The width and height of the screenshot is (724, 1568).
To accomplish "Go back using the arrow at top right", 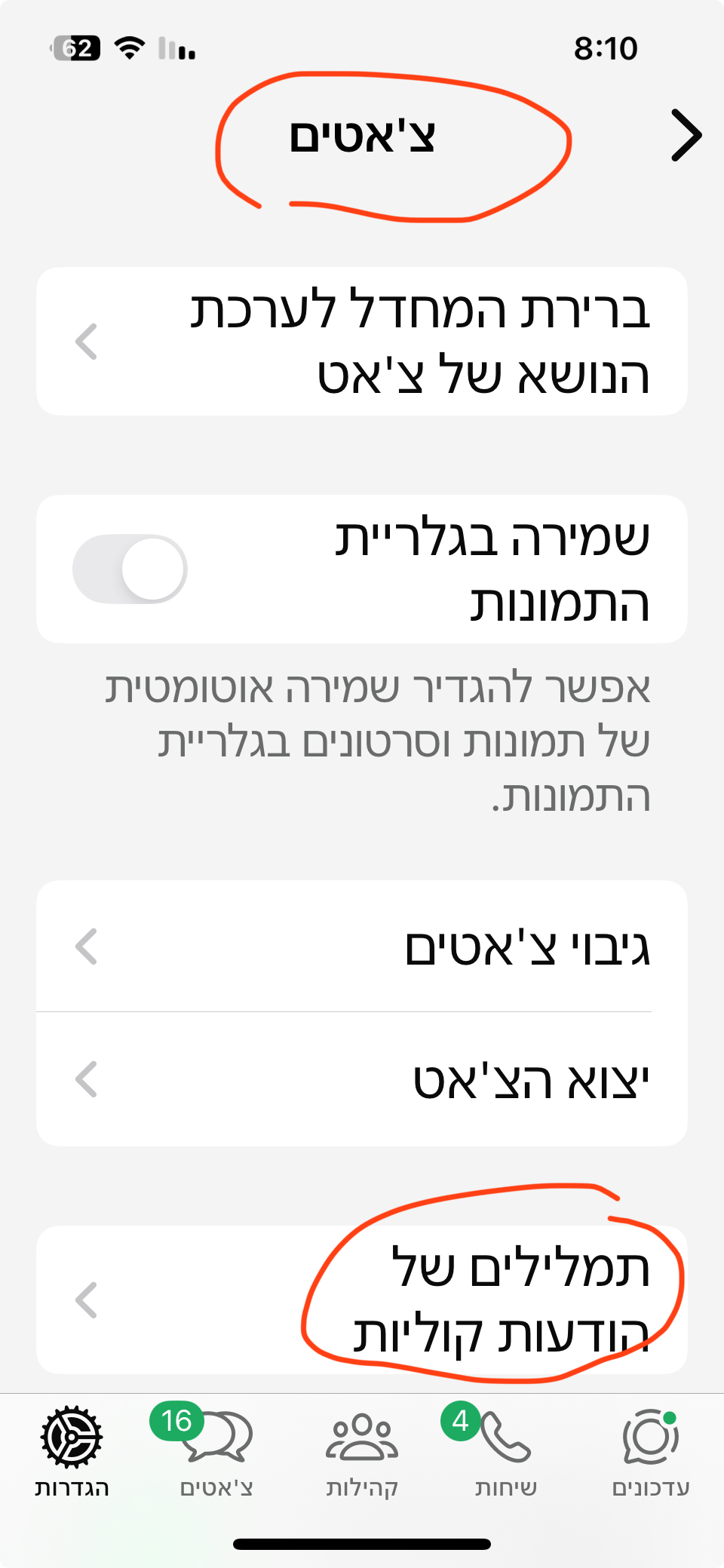I will pos(686,136).
